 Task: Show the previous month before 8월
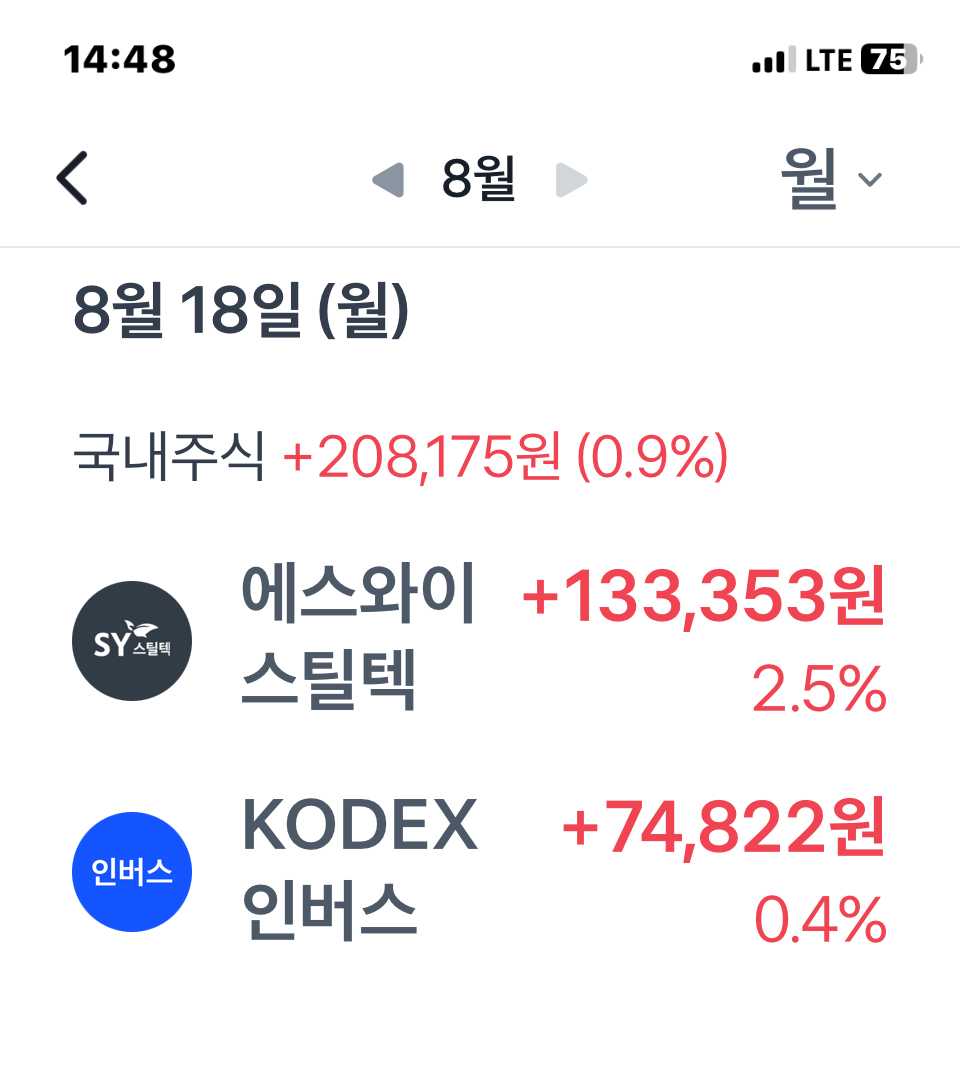[388, 181]
